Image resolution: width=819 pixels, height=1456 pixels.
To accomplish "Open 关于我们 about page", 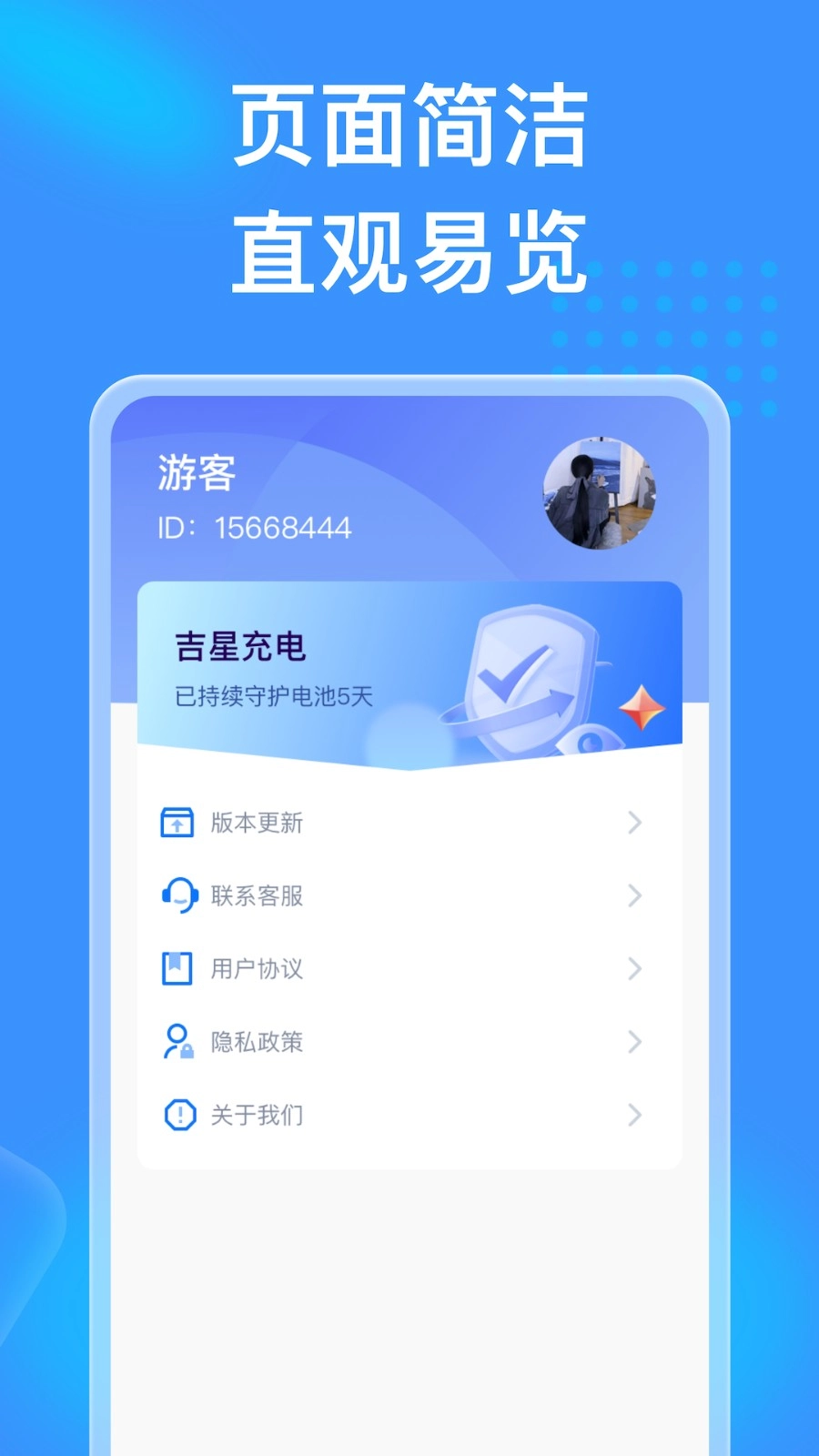I will pyautogui.click(x=257, y=1115).
